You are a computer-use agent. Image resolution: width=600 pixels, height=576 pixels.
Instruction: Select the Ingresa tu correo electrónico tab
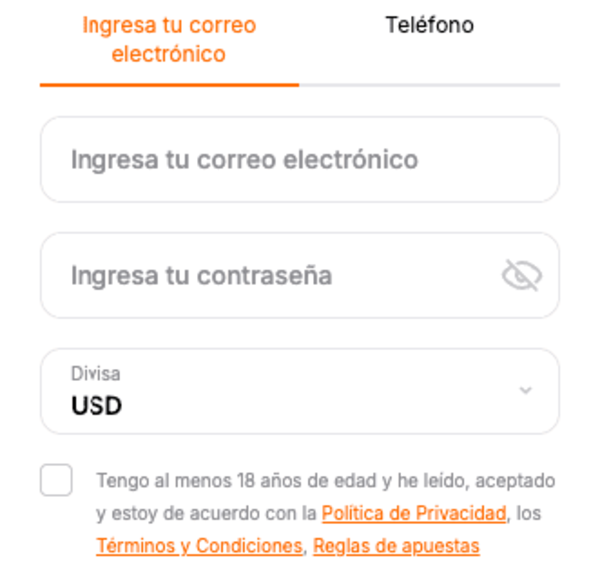coord(168,40)
